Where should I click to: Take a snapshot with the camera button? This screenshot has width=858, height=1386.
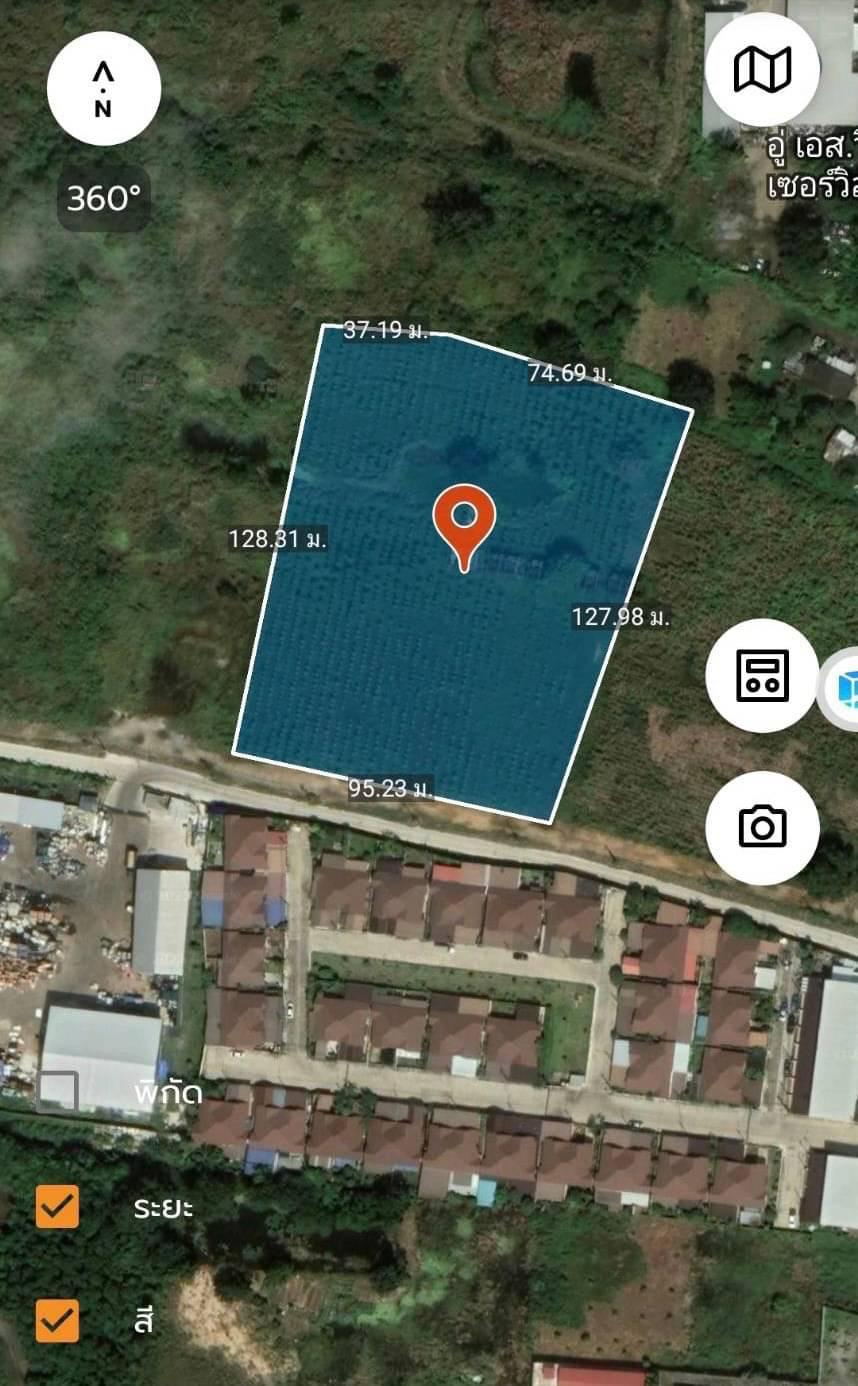[762, 827]
